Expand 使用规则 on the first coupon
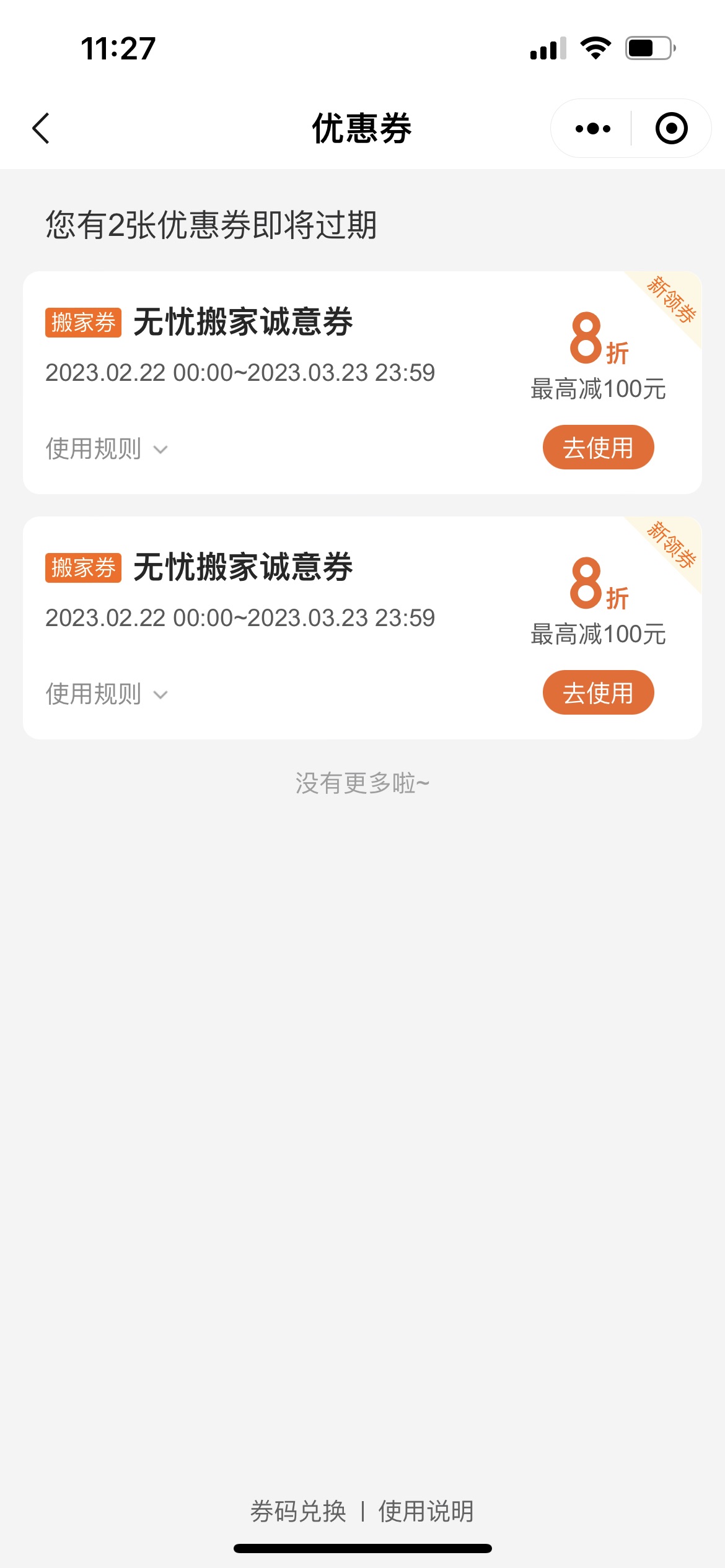Viewport: 725px width, 1568px height. [107, 449]
